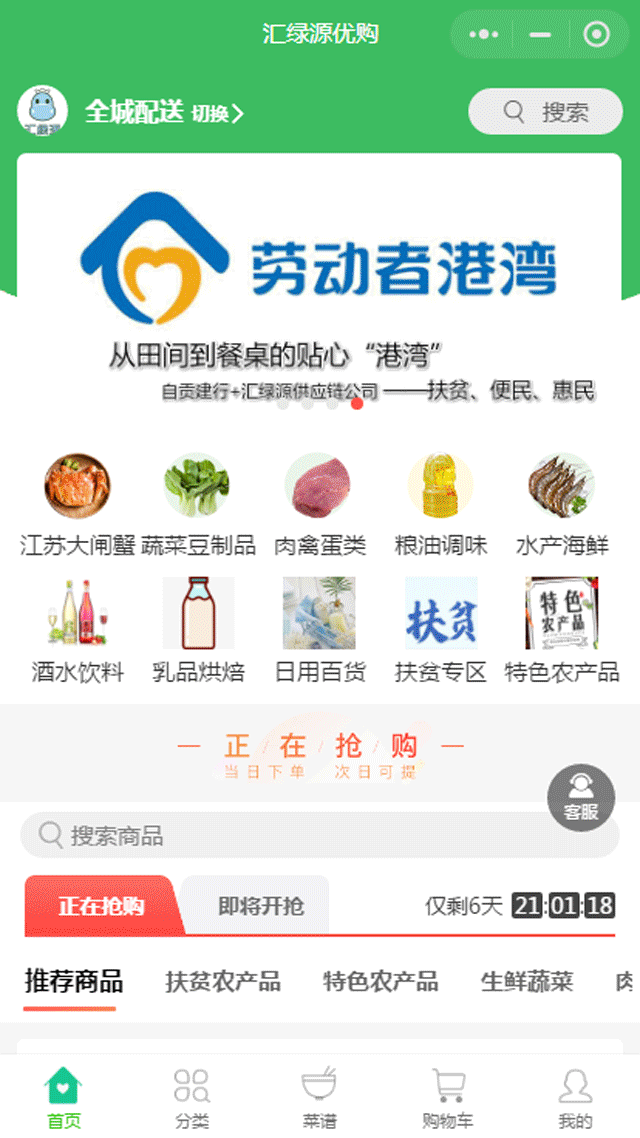Go to the 分类 bottom tab

192,1097
